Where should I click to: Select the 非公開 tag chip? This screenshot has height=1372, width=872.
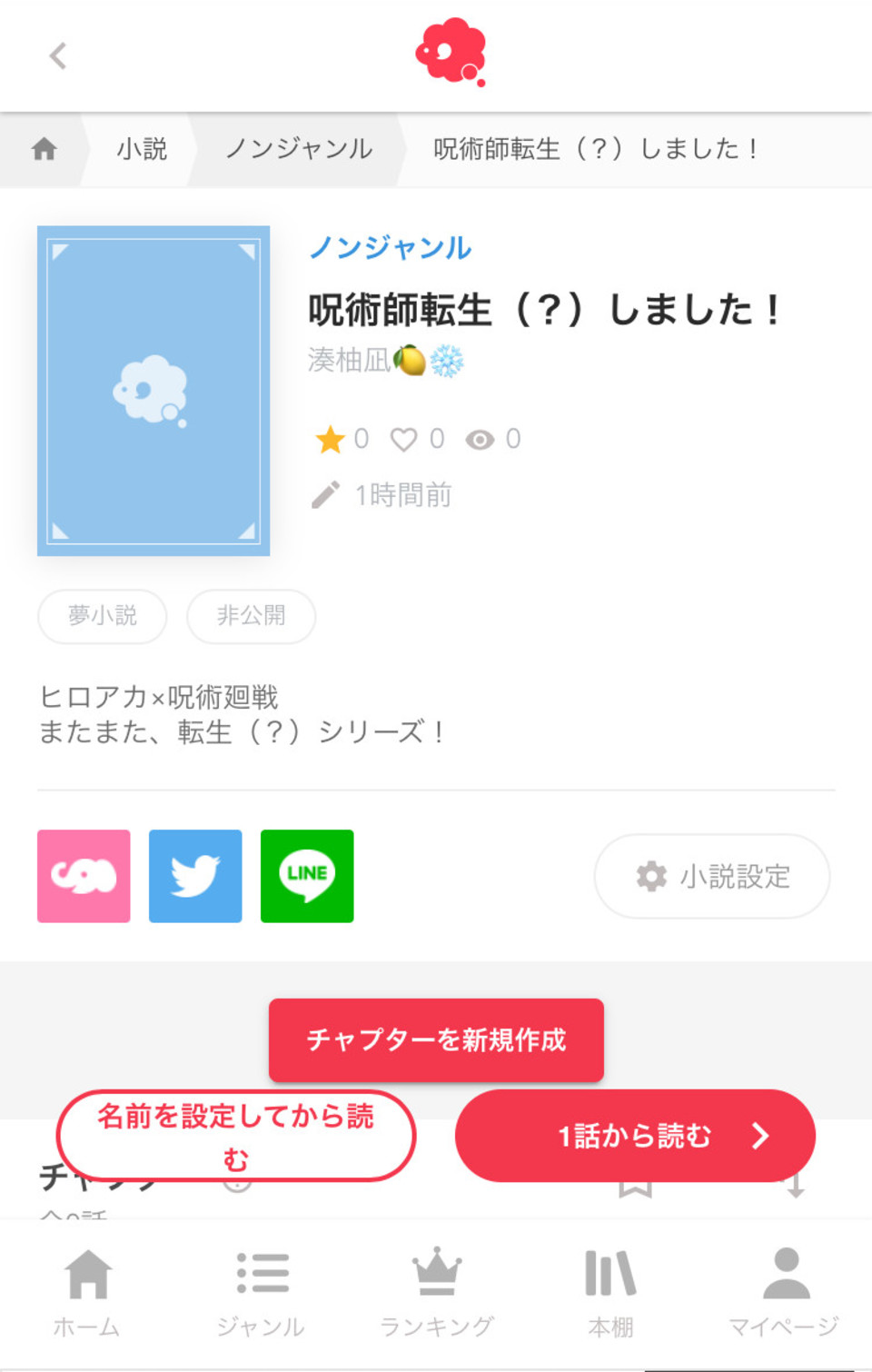[x=251, y=616]
